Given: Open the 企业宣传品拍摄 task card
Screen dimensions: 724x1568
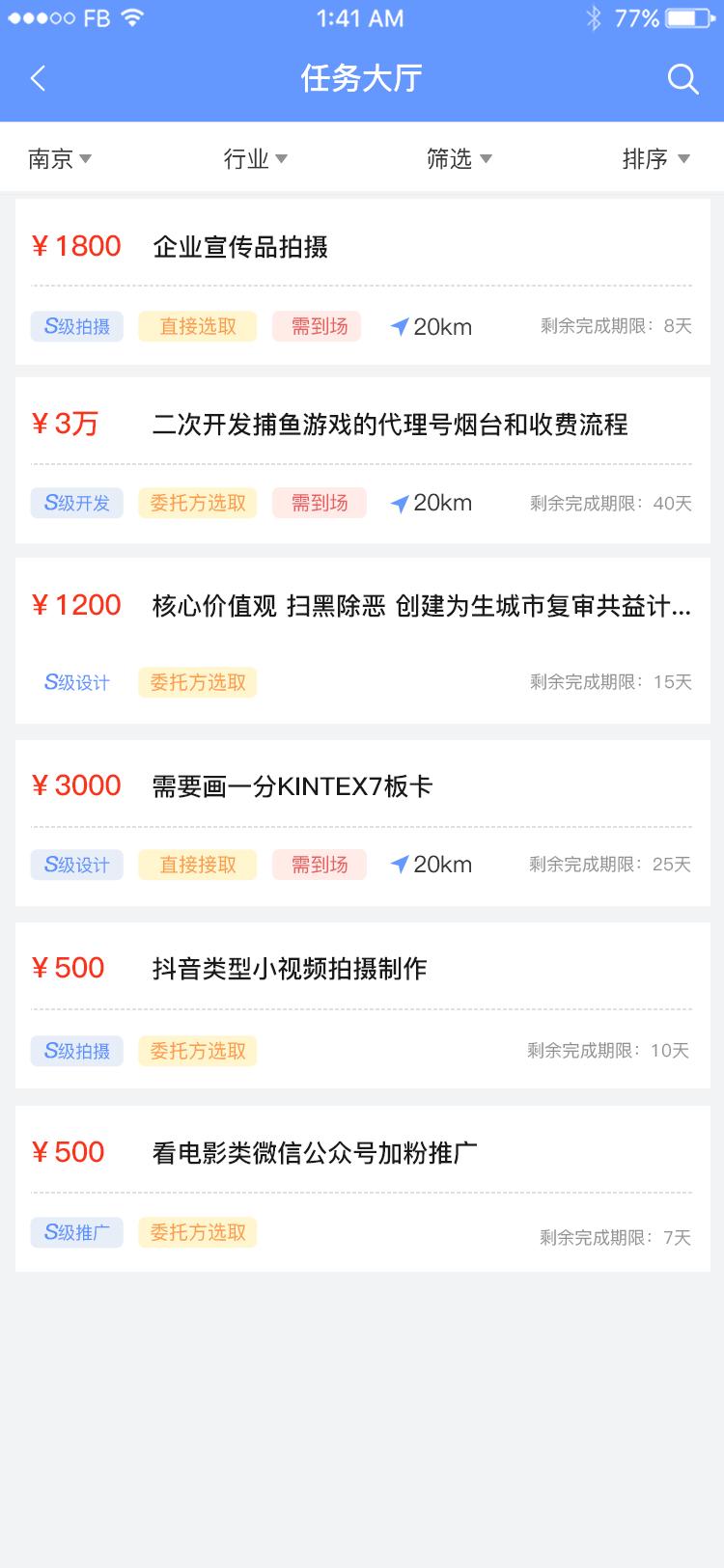Looking at the screenshot, I should 362,282.
